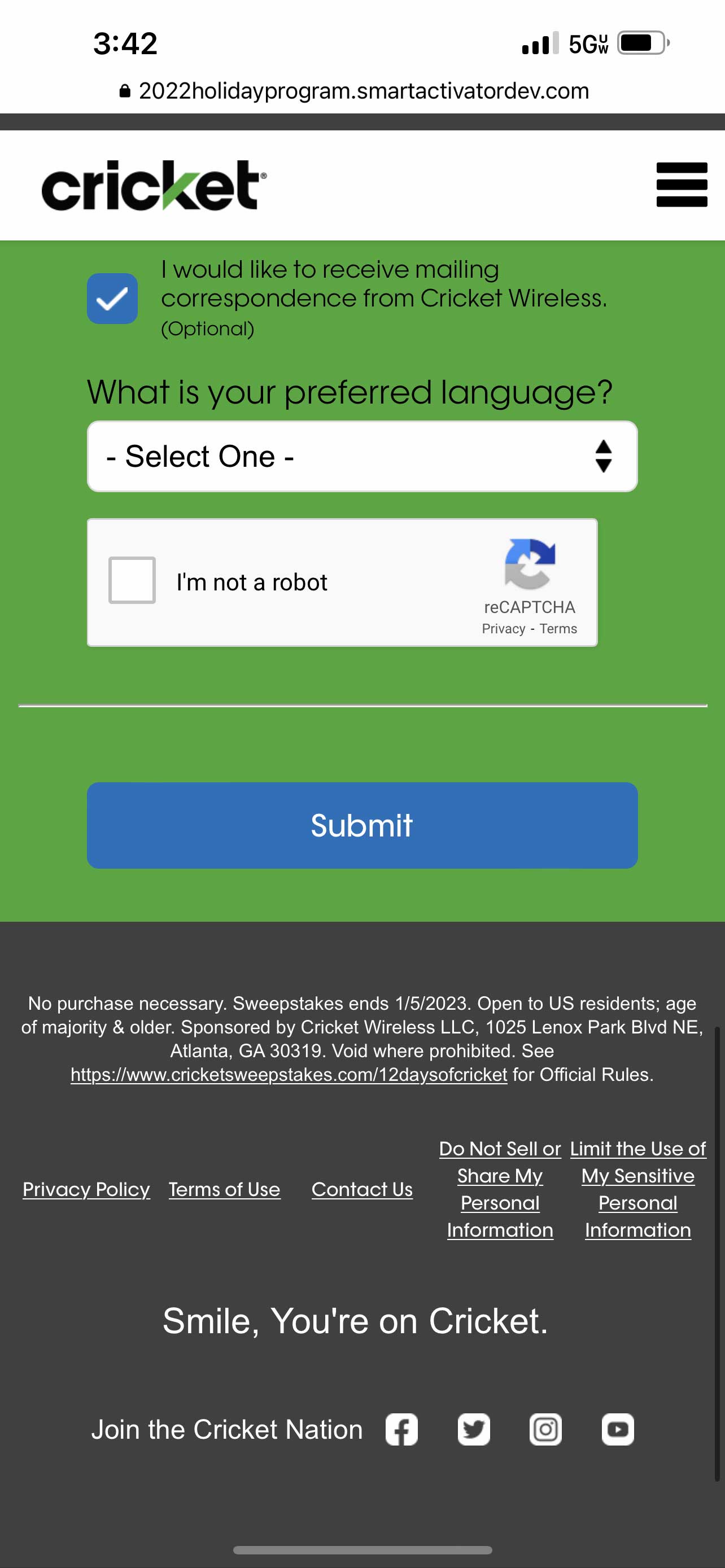Screen dimensions: 725x1568
Task: Open the cricketsweepstakes.com Official Rules link
Action: [289, 1074]
